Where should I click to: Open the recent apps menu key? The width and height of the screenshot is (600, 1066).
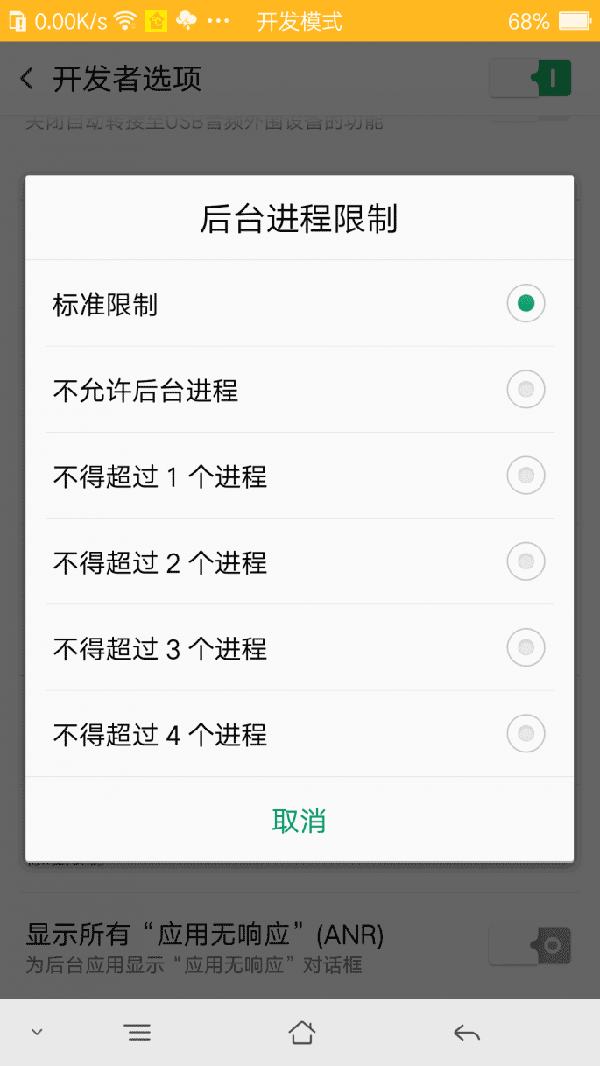[137, 1033]
